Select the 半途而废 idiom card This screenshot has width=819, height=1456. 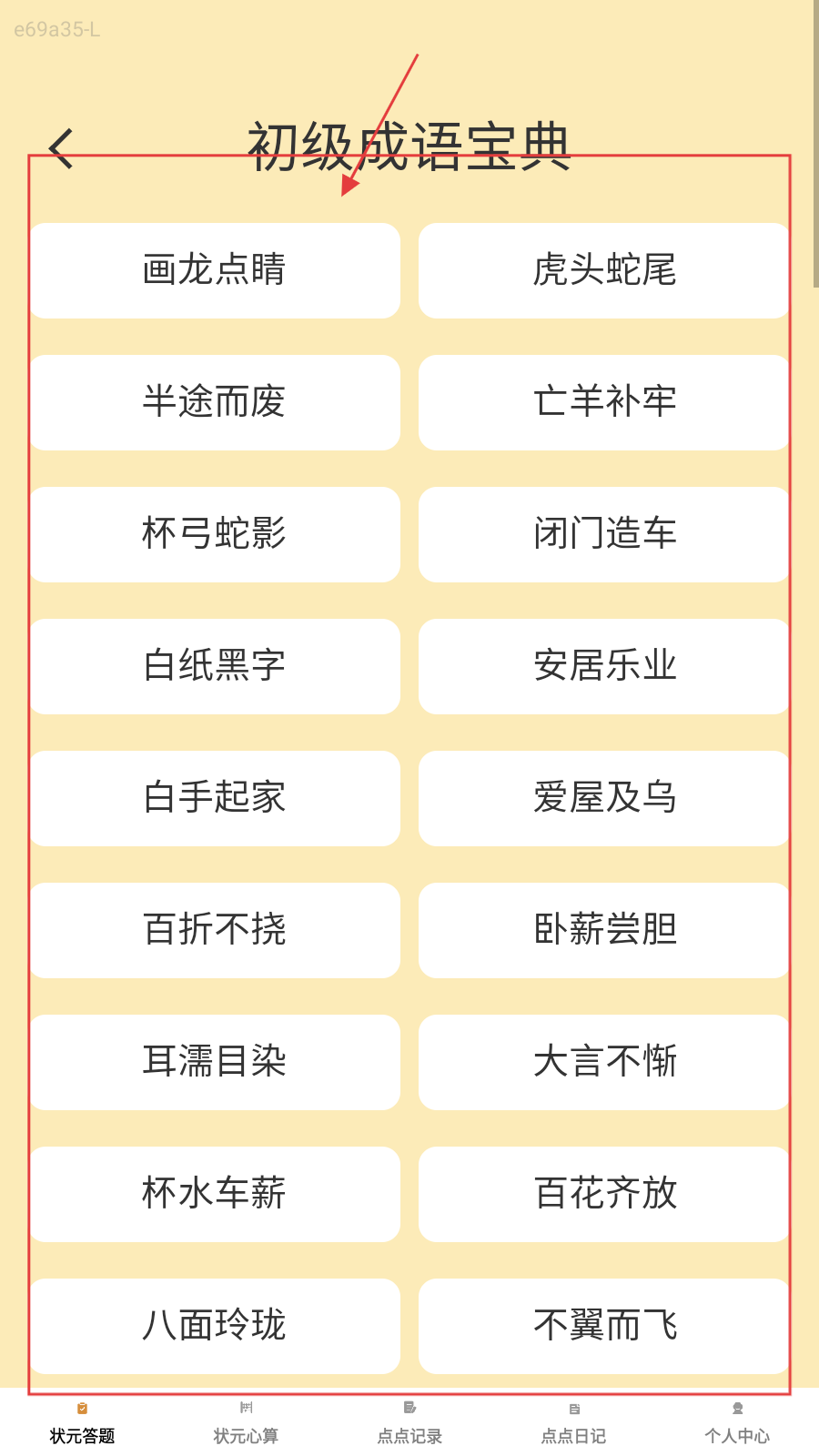pyautogui.click(x=215, y=402)
